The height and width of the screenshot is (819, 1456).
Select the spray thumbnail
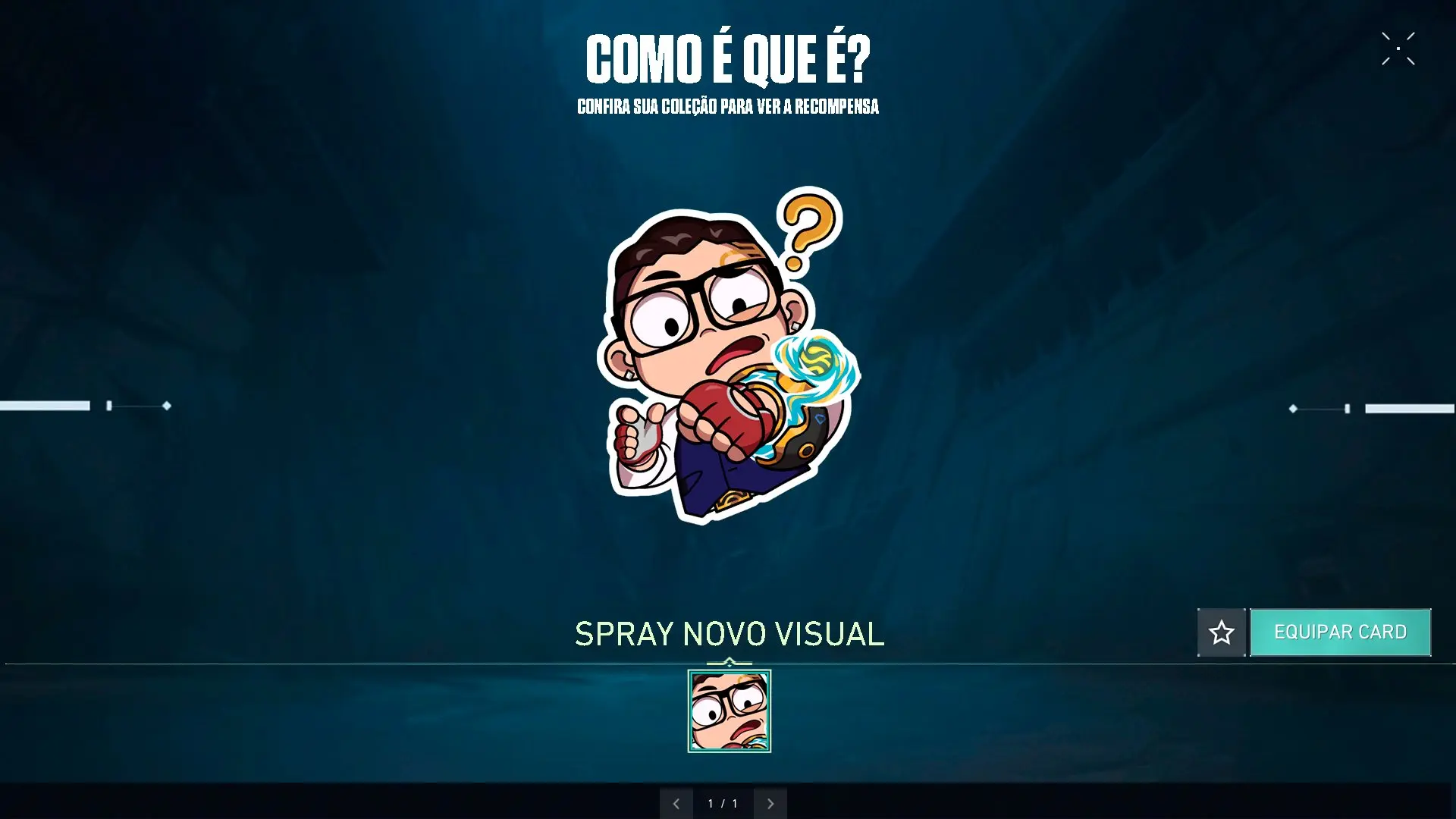click(x=729, y=711)
